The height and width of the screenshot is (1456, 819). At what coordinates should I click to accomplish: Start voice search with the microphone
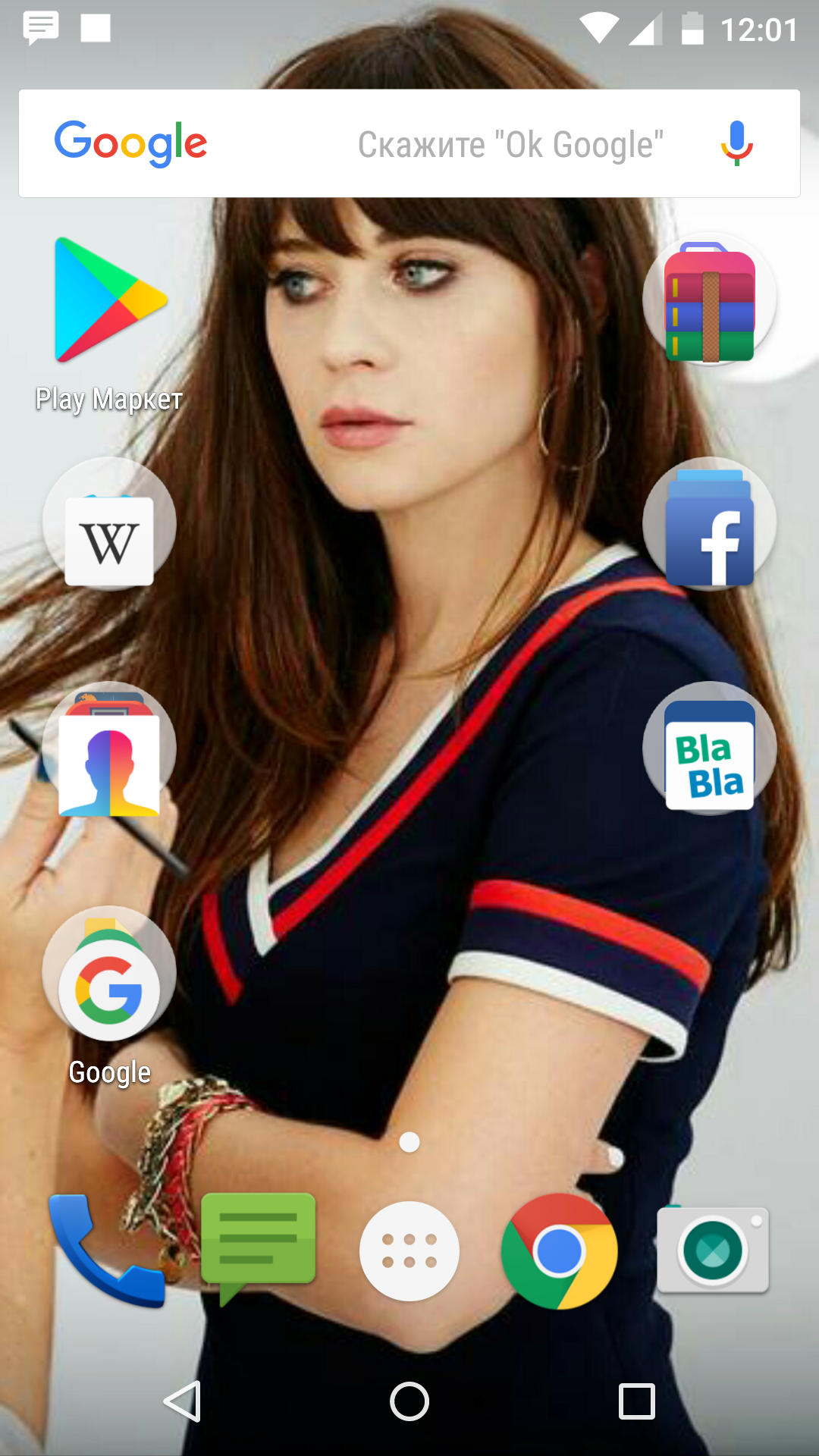(x=736, y=143)
